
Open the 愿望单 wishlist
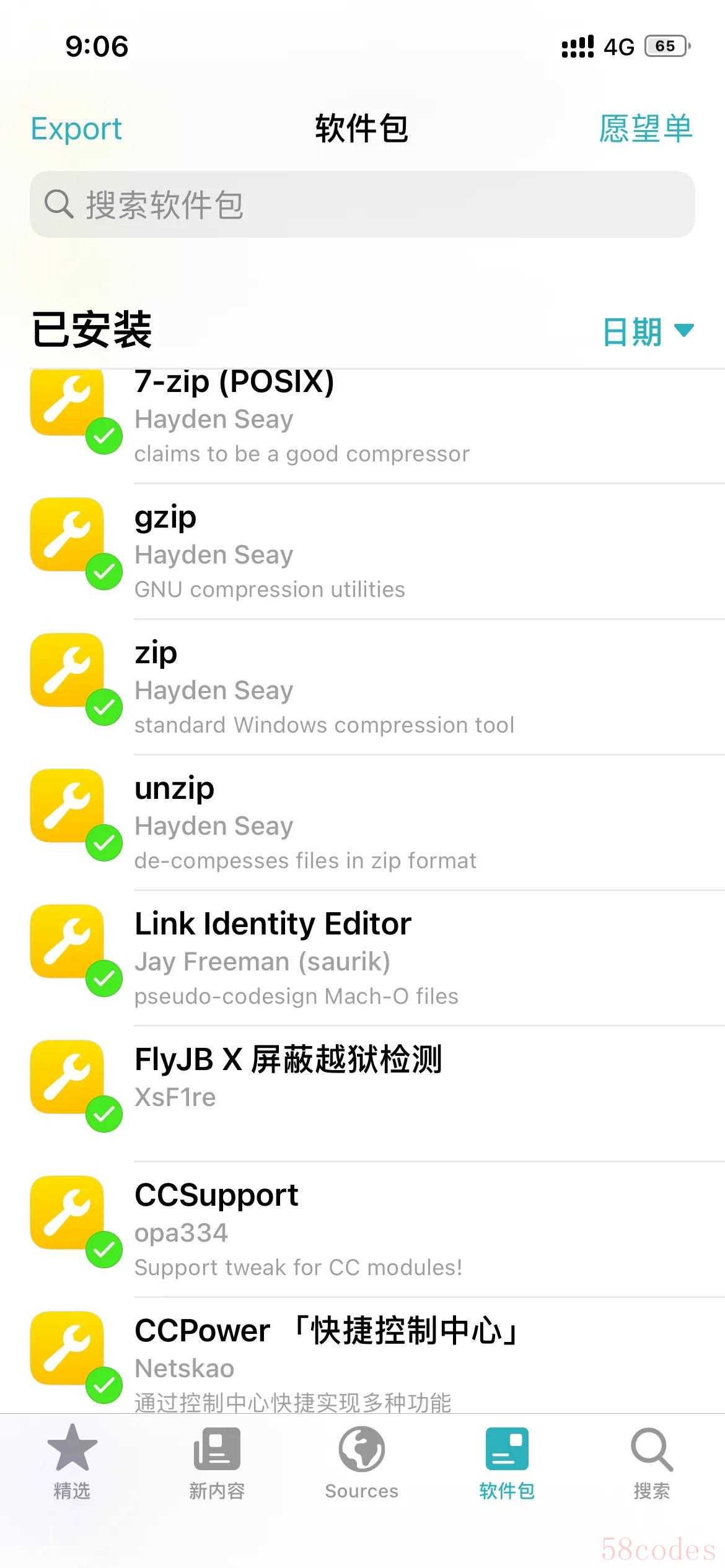(x=645, y=129)
